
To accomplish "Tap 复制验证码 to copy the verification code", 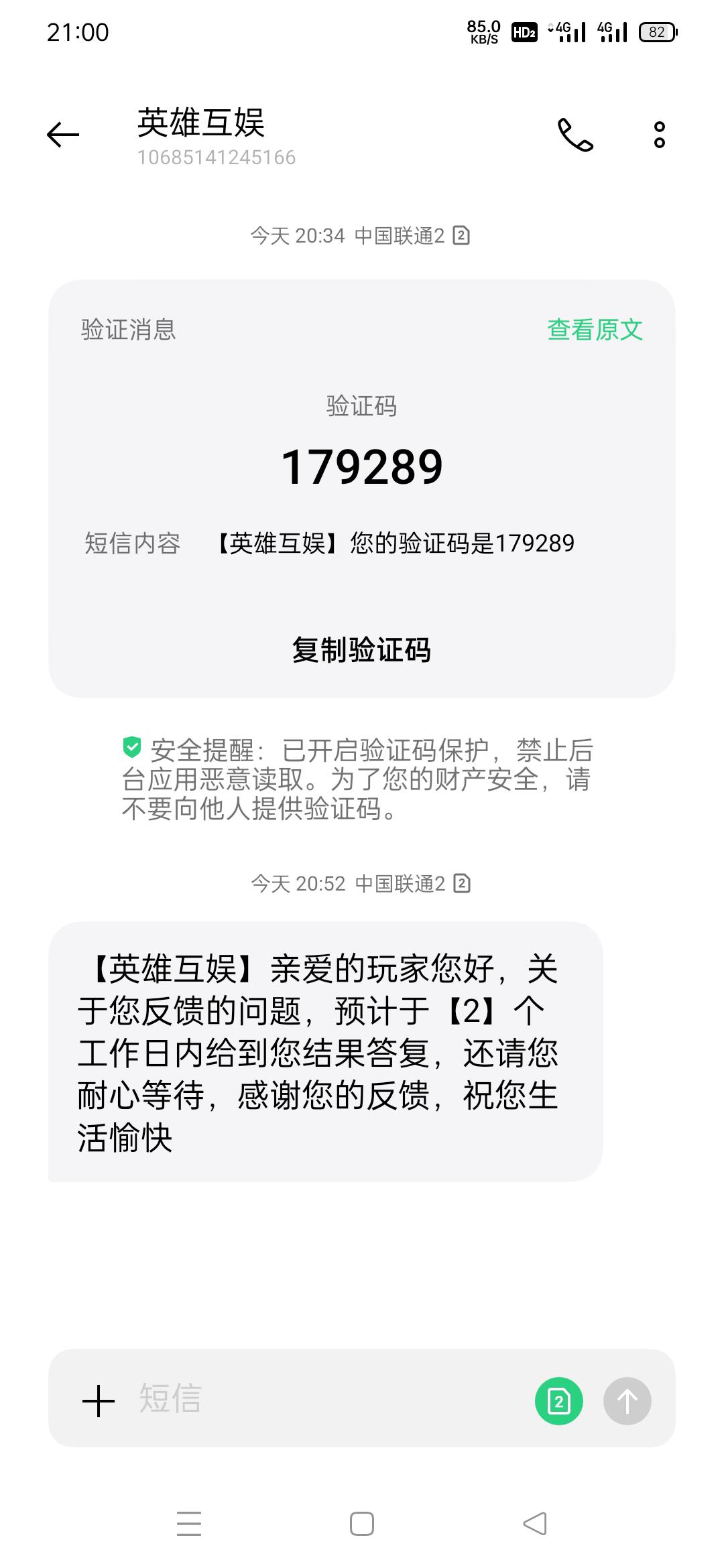I will click(362, 649).
